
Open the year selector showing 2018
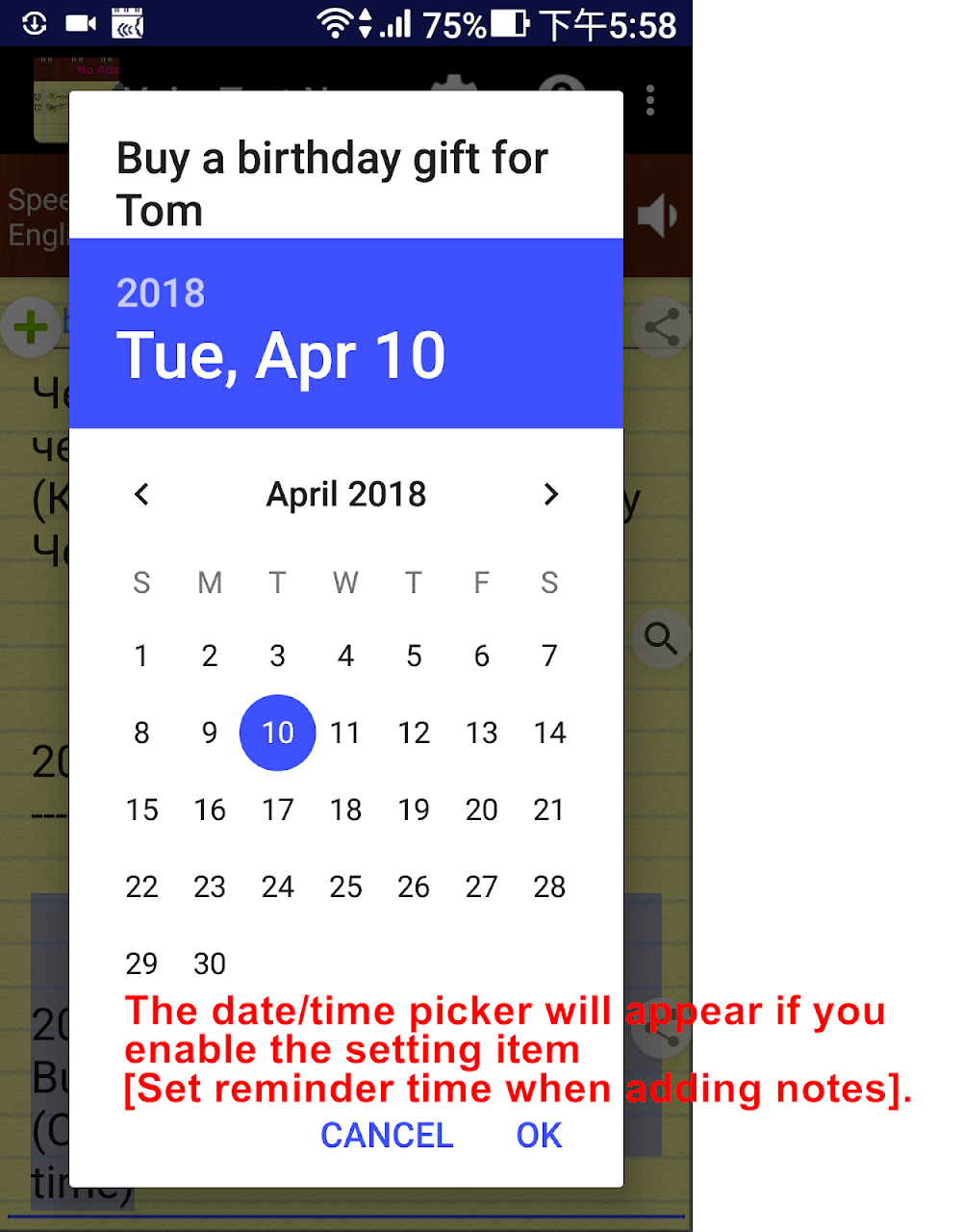pyautogui.click(x=161, y=294)
